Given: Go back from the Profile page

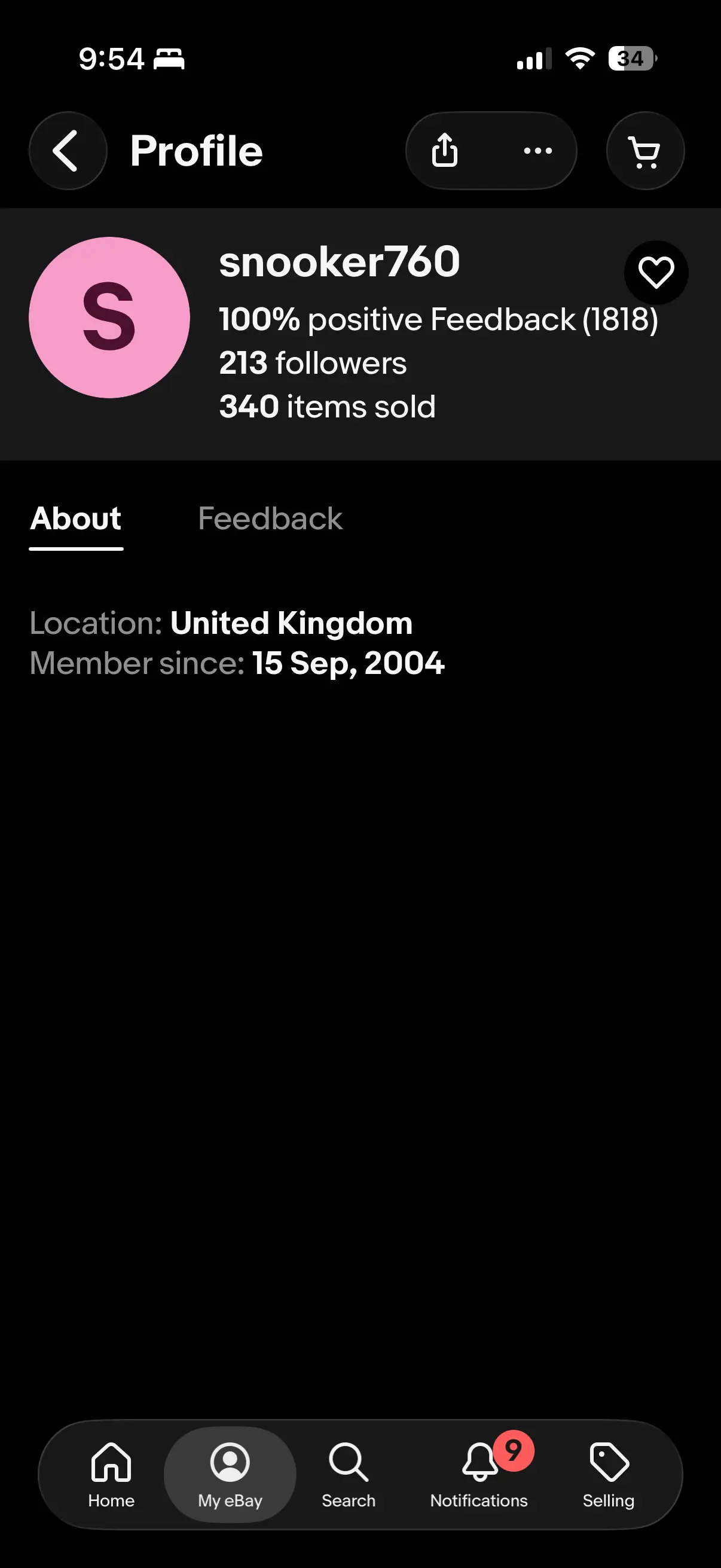Looking at the screenshot, I should [x=68, y=150].
